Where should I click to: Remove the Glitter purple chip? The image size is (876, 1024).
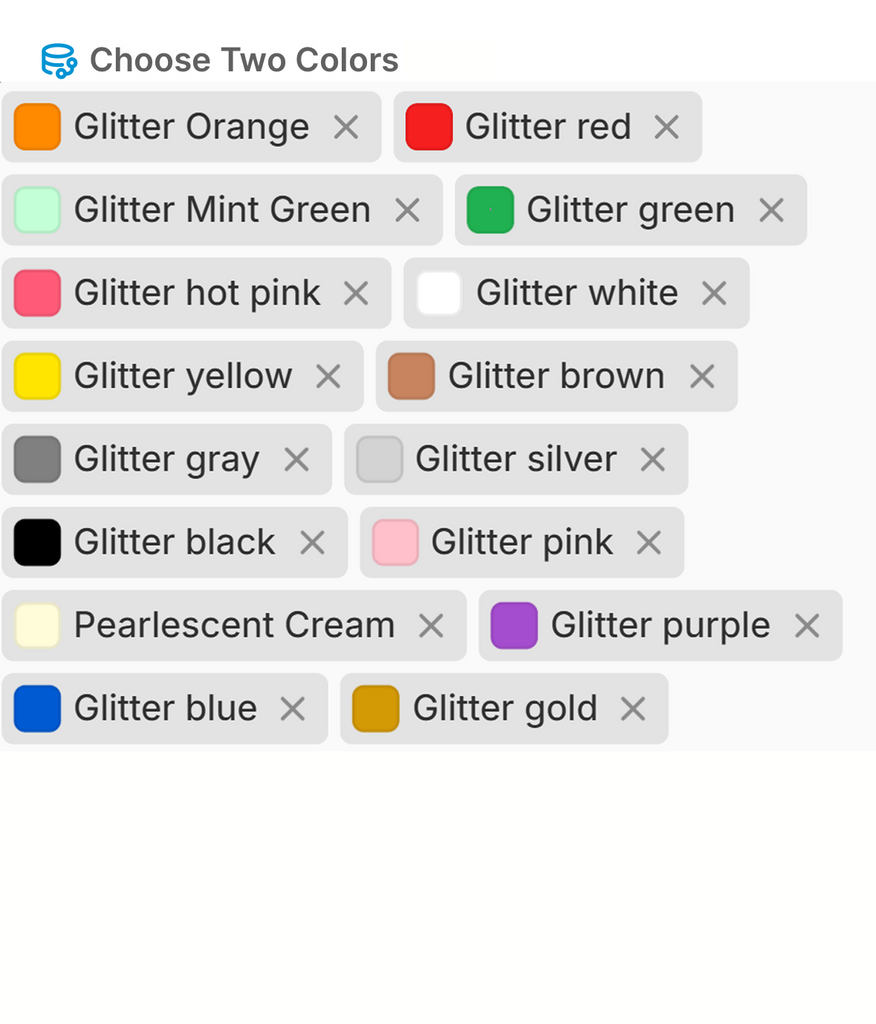coord(807,625)
